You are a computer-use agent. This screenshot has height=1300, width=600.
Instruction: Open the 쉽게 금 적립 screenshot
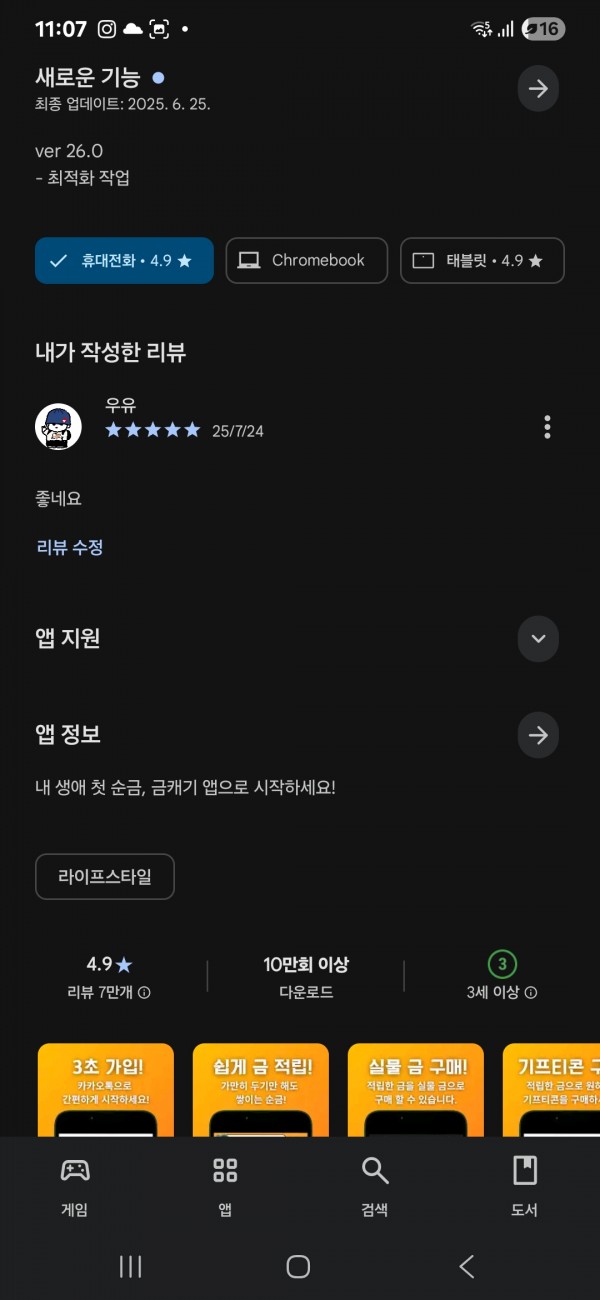[260, 1088]
